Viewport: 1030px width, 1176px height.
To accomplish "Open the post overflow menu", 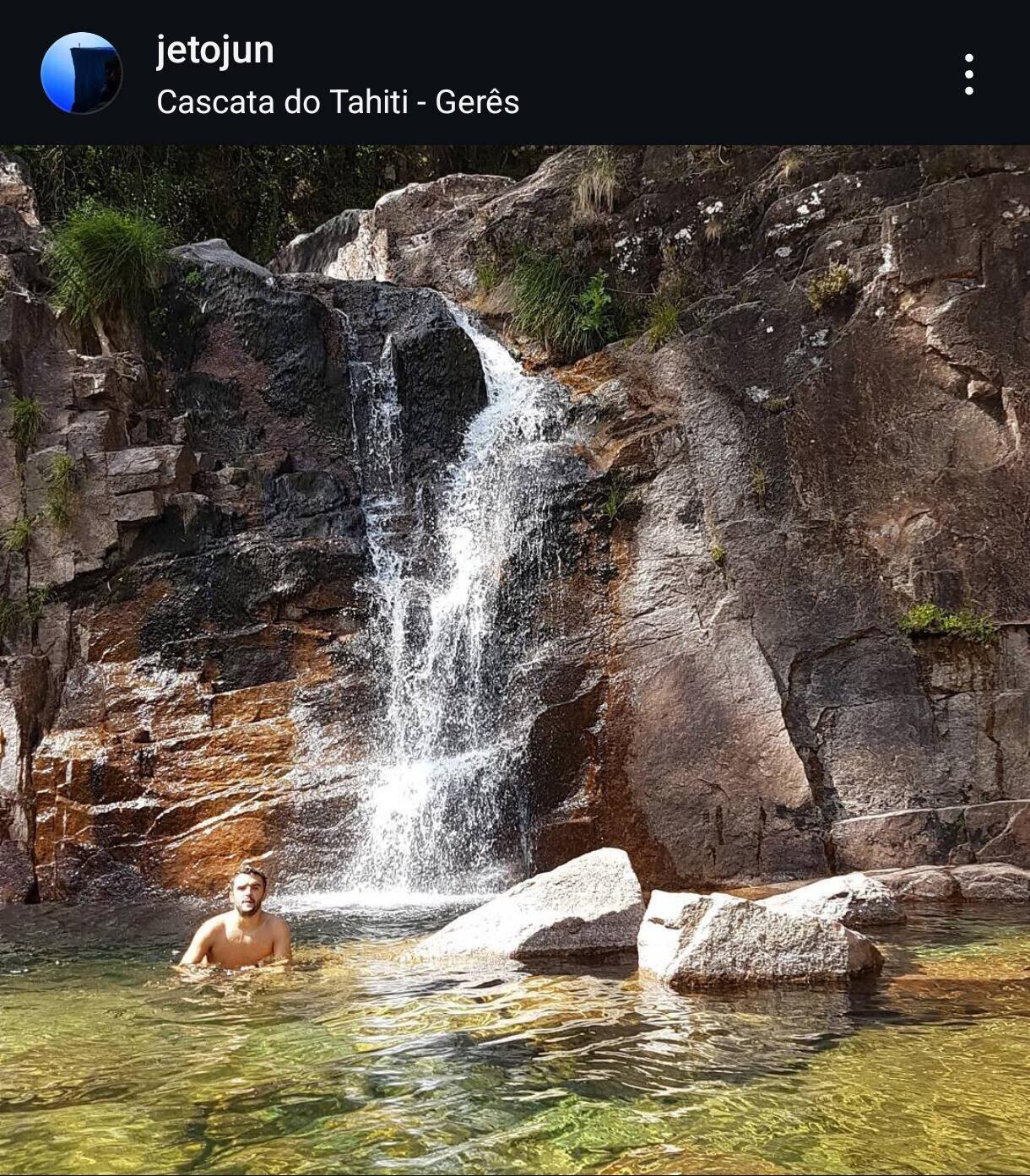I will coord(968,74).
